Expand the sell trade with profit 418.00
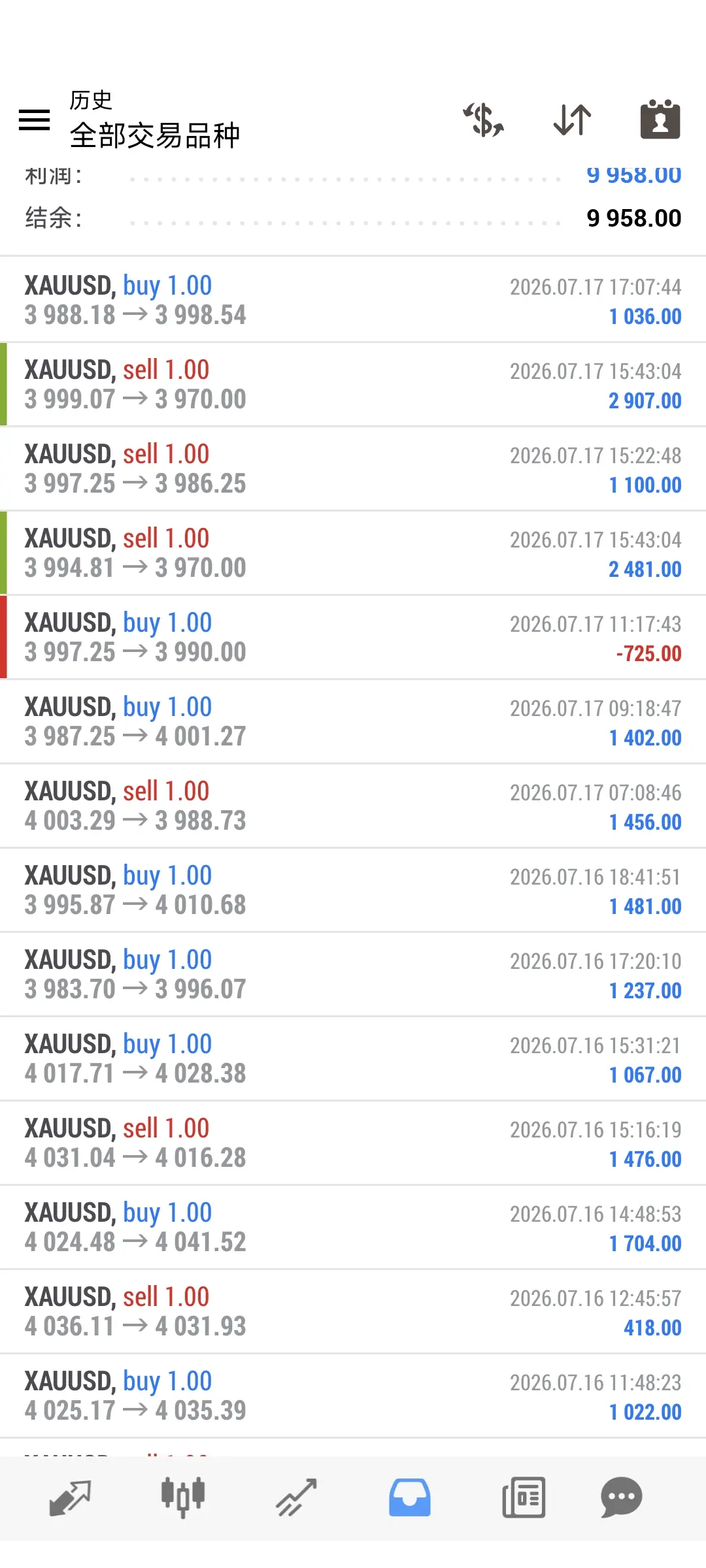This screenshot has height=1568, width=706. click(353, 1311)
